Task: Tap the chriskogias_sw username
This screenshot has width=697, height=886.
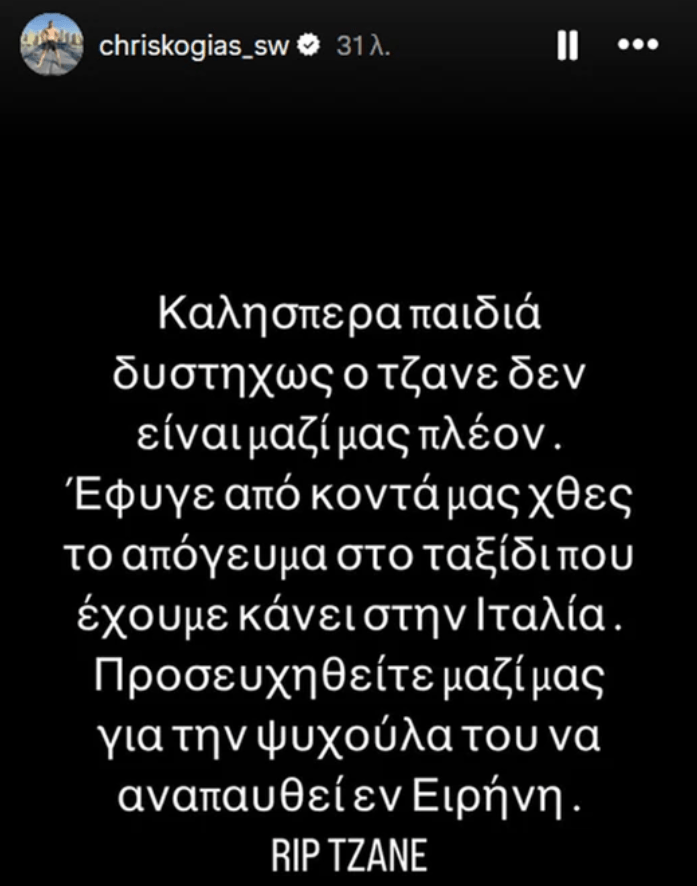Action: (197, 47)
